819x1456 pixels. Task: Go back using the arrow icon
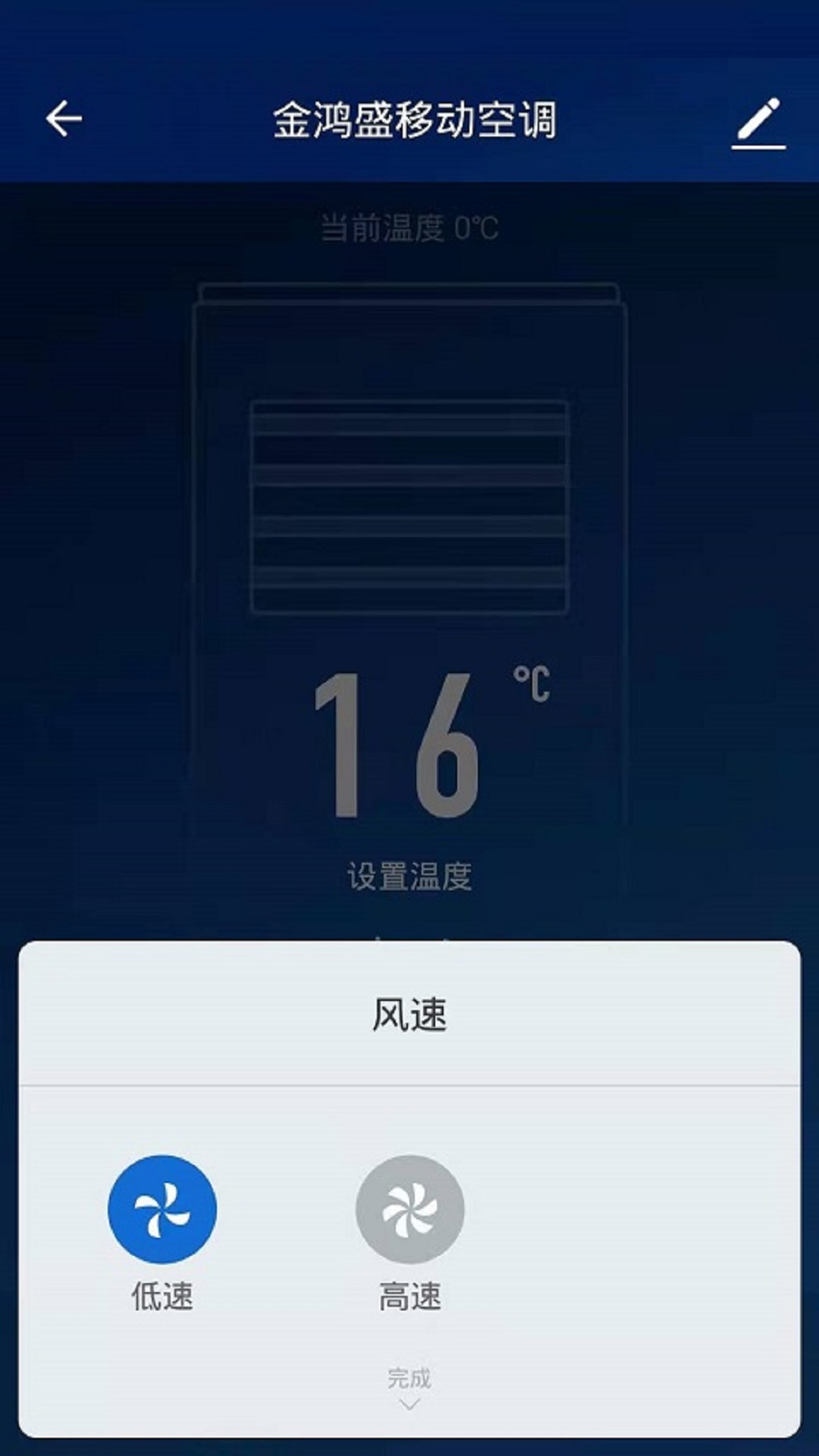click(64, 119)
